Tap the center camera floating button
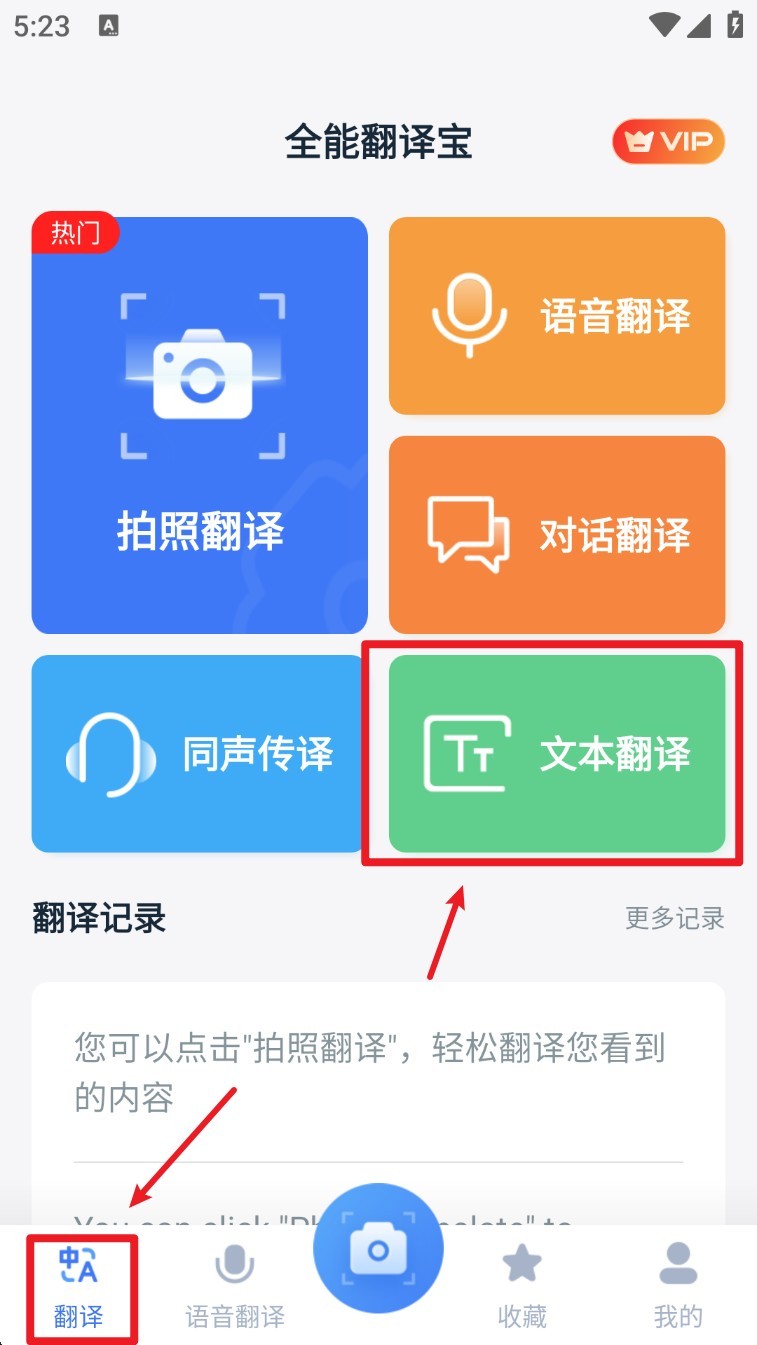 click(378, 1246)
